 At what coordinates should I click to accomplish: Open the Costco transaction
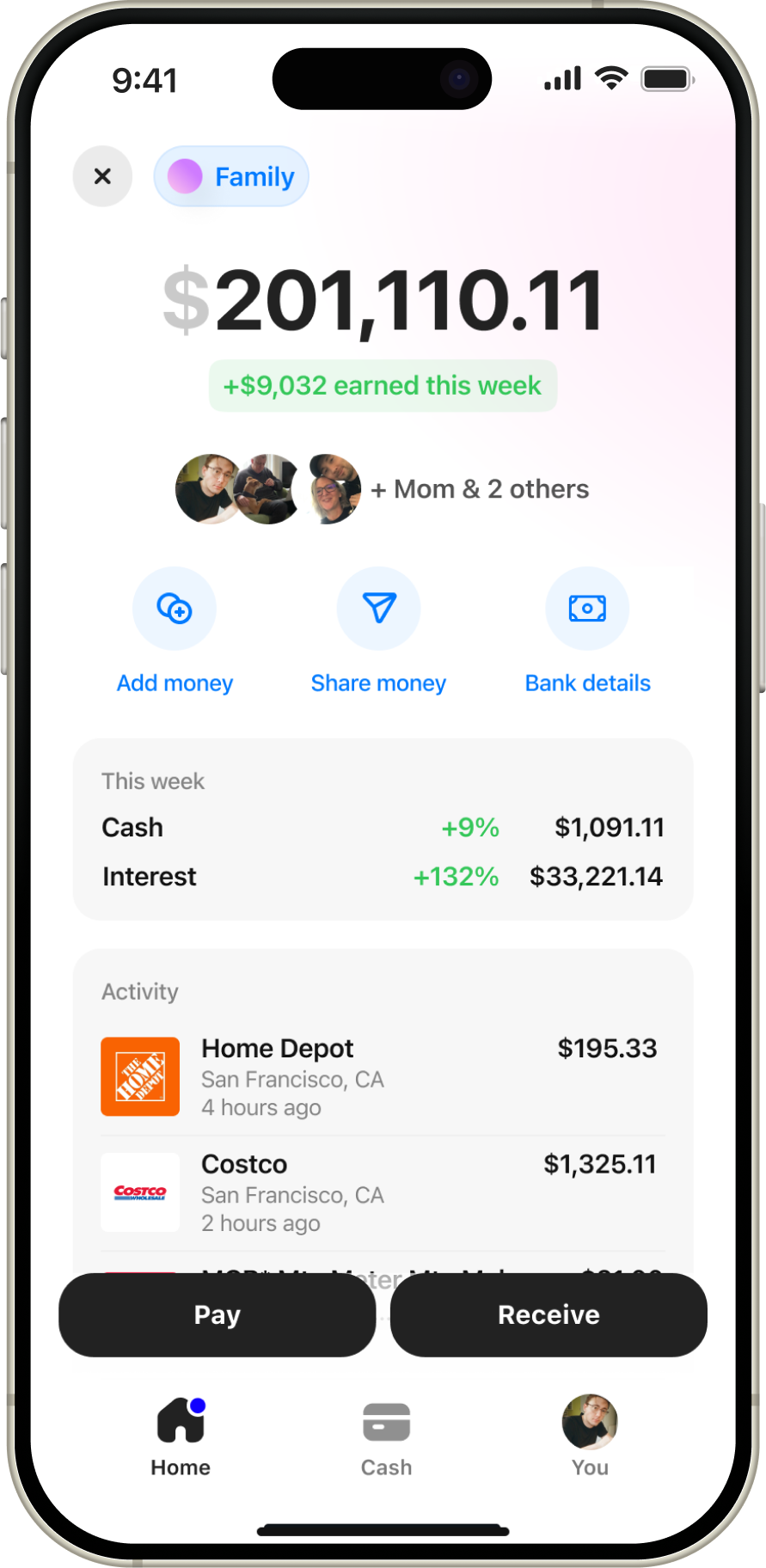[382, 1192]
